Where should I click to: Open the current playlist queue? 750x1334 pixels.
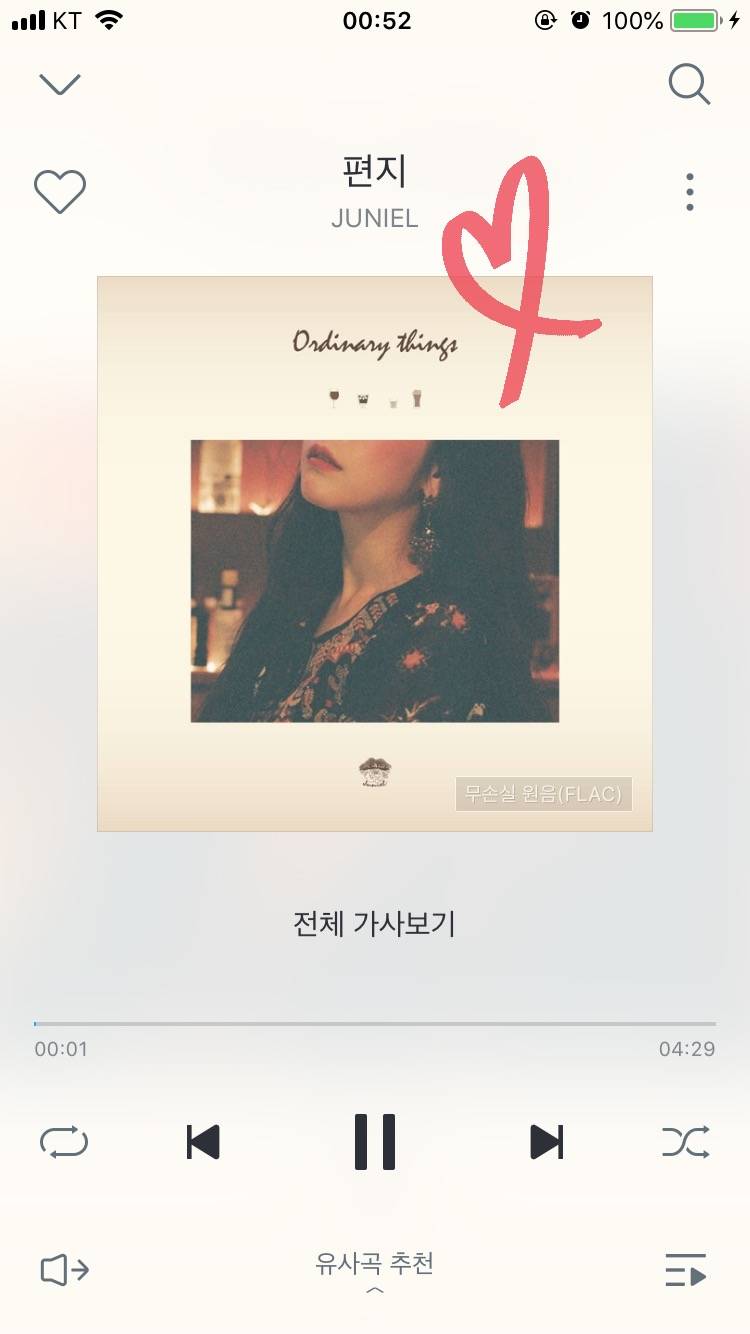coord(688,1271)
